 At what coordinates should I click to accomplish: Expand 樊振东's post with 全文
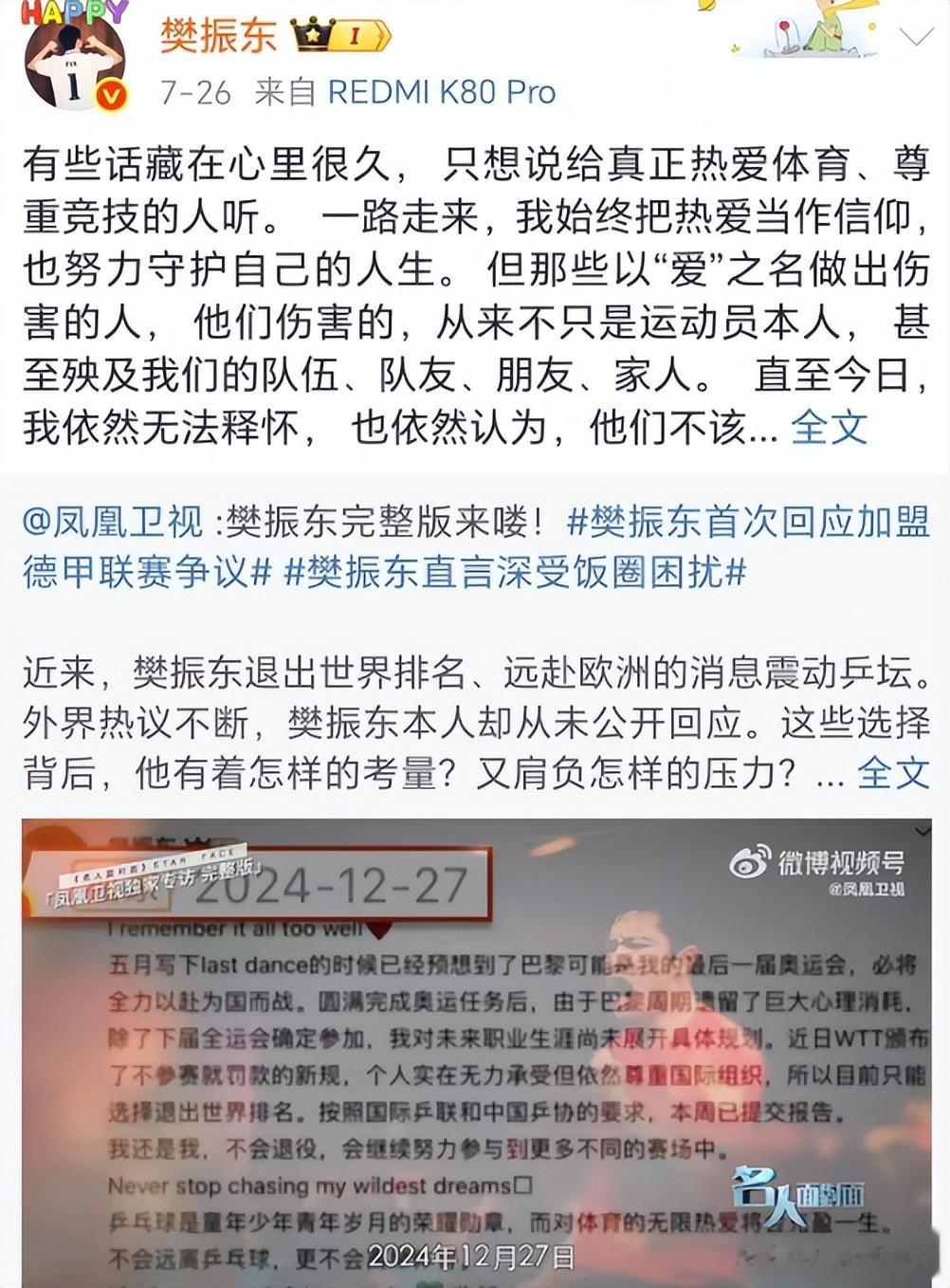pos(829,428)
